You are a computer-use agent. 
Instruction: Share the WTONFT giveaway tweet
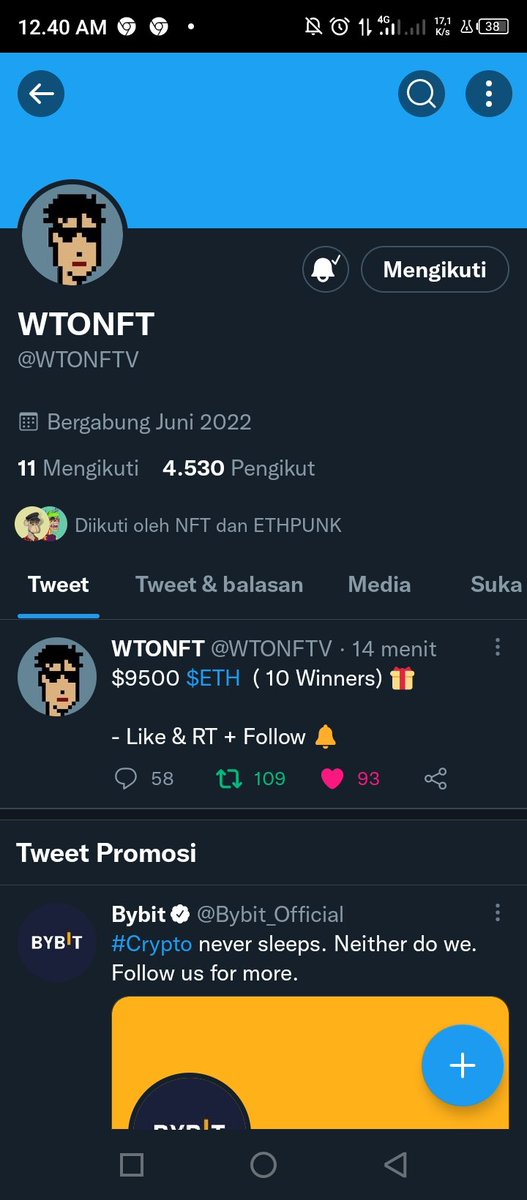tap(435, 778)
